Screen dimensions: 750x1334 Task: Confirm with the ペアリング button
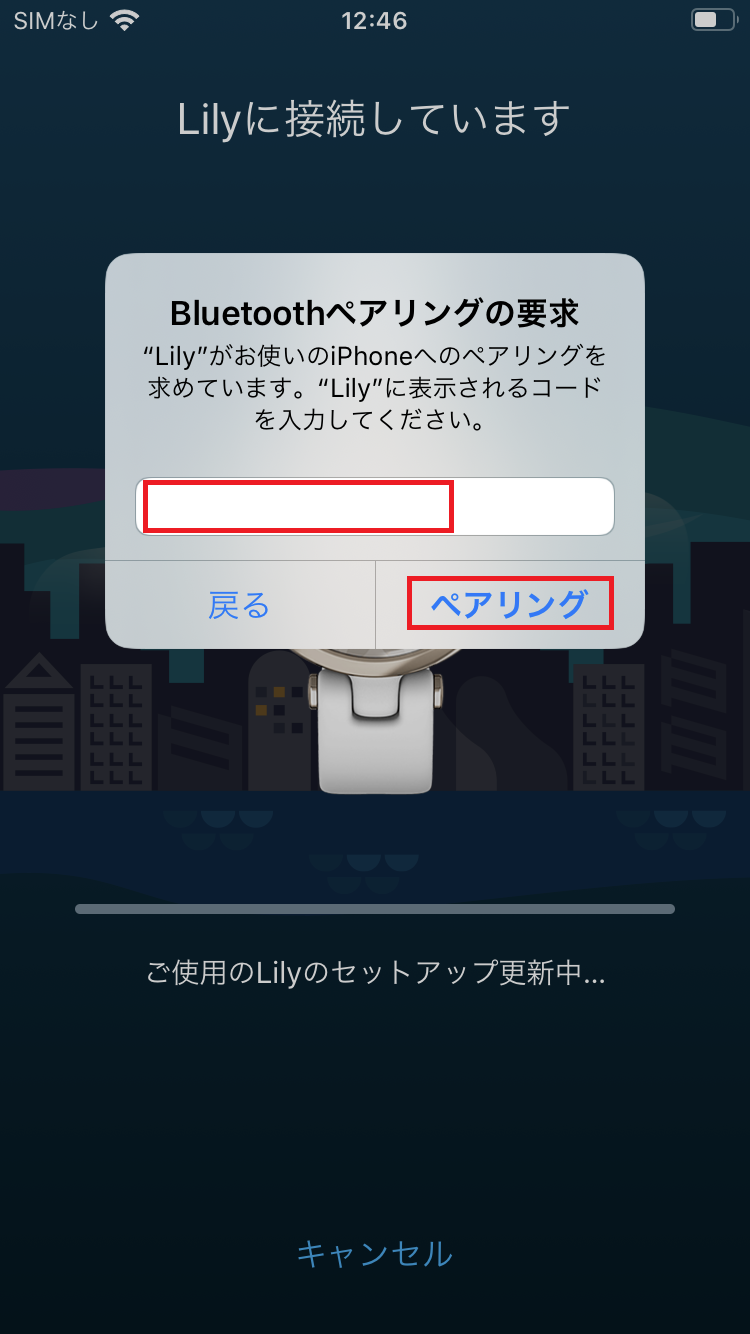(509, 604)
